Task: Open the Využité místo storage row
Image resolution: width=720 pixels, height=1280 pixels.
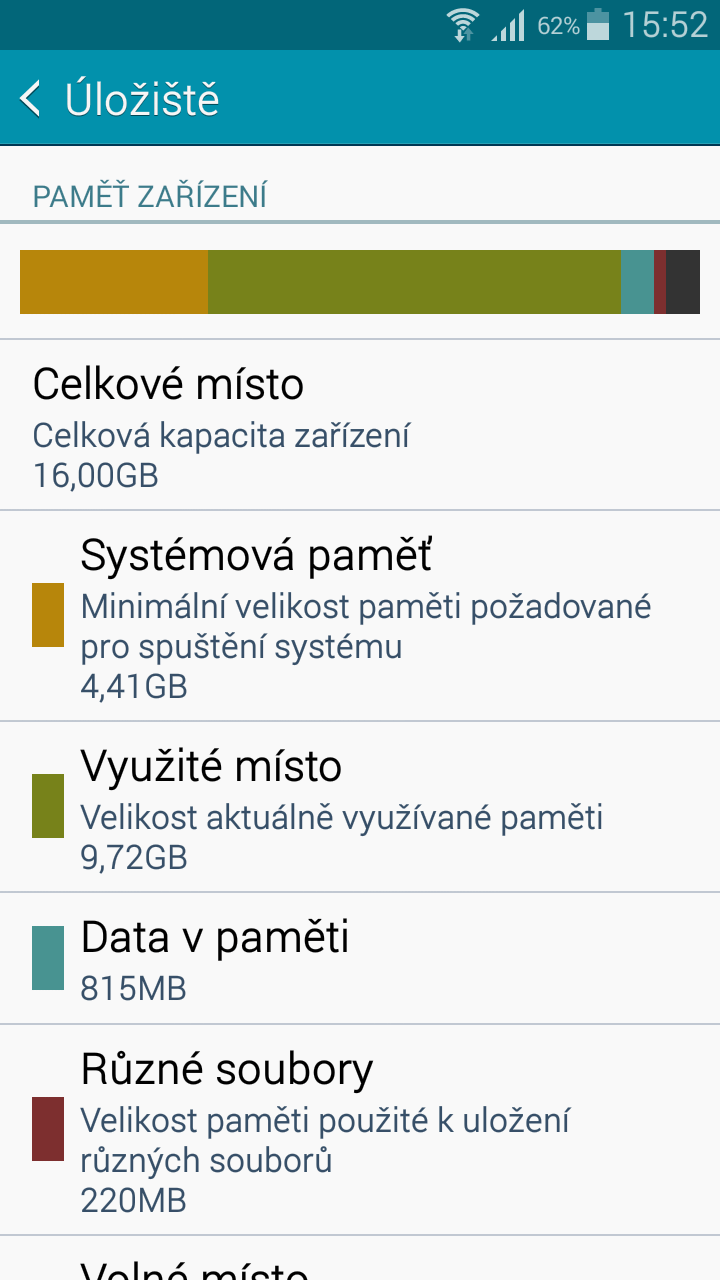Action: (x=360, y=807)
